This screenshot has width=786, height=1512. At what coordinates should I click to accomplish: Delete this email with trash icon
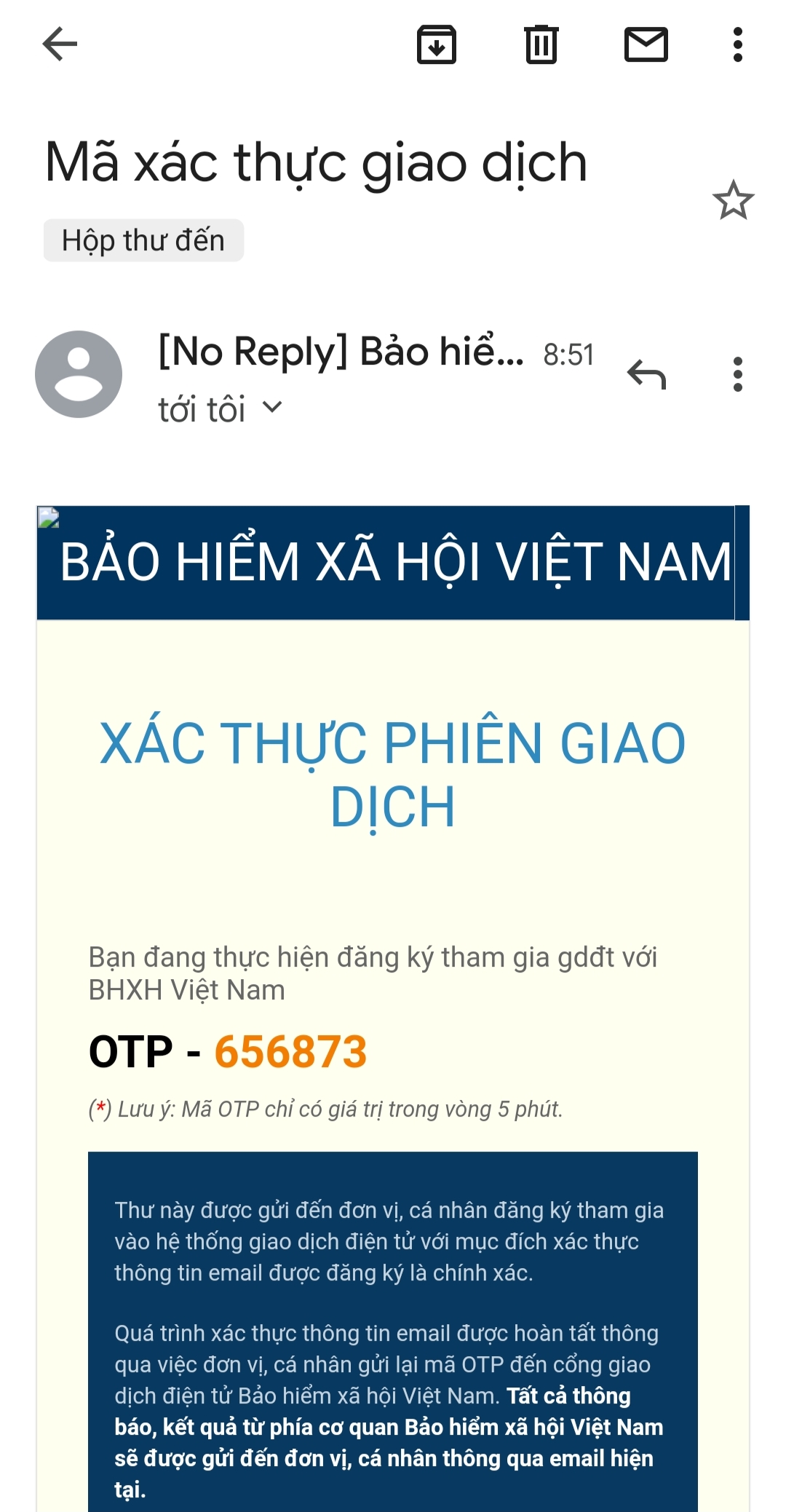point(541,44)
